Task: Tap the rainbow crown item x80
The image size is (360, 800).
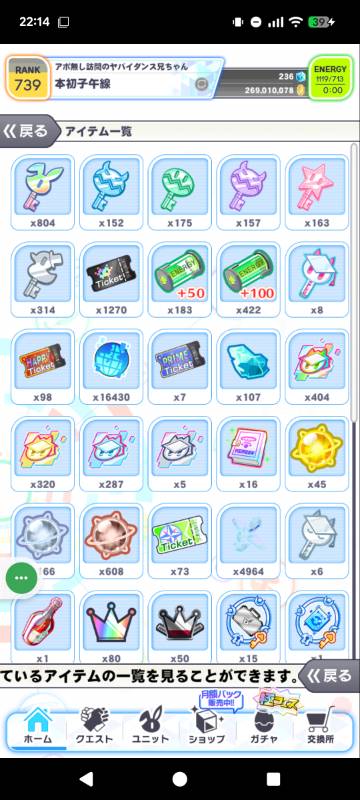Action: [x=111, y=627]
